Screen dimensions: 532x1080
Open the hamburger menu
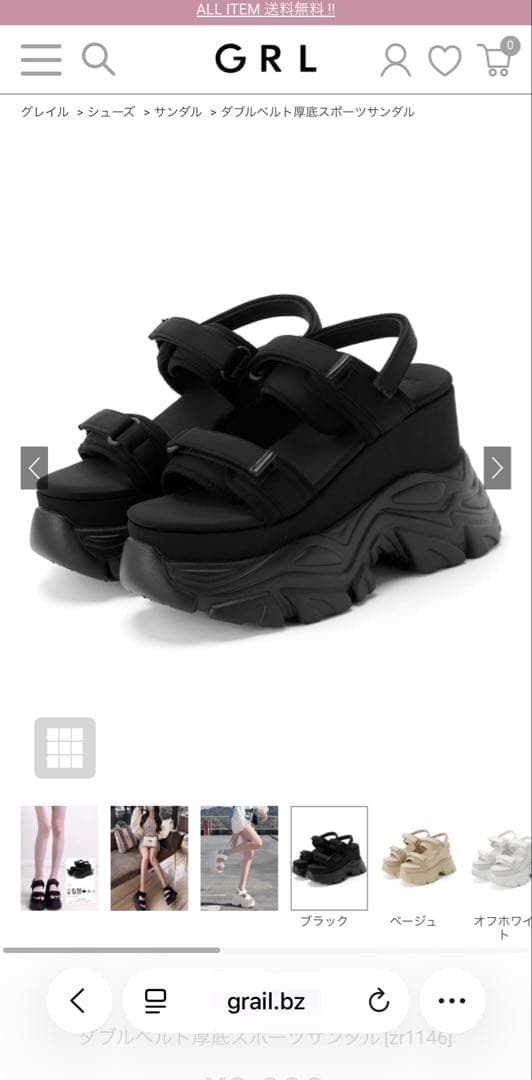pos(41,60)
